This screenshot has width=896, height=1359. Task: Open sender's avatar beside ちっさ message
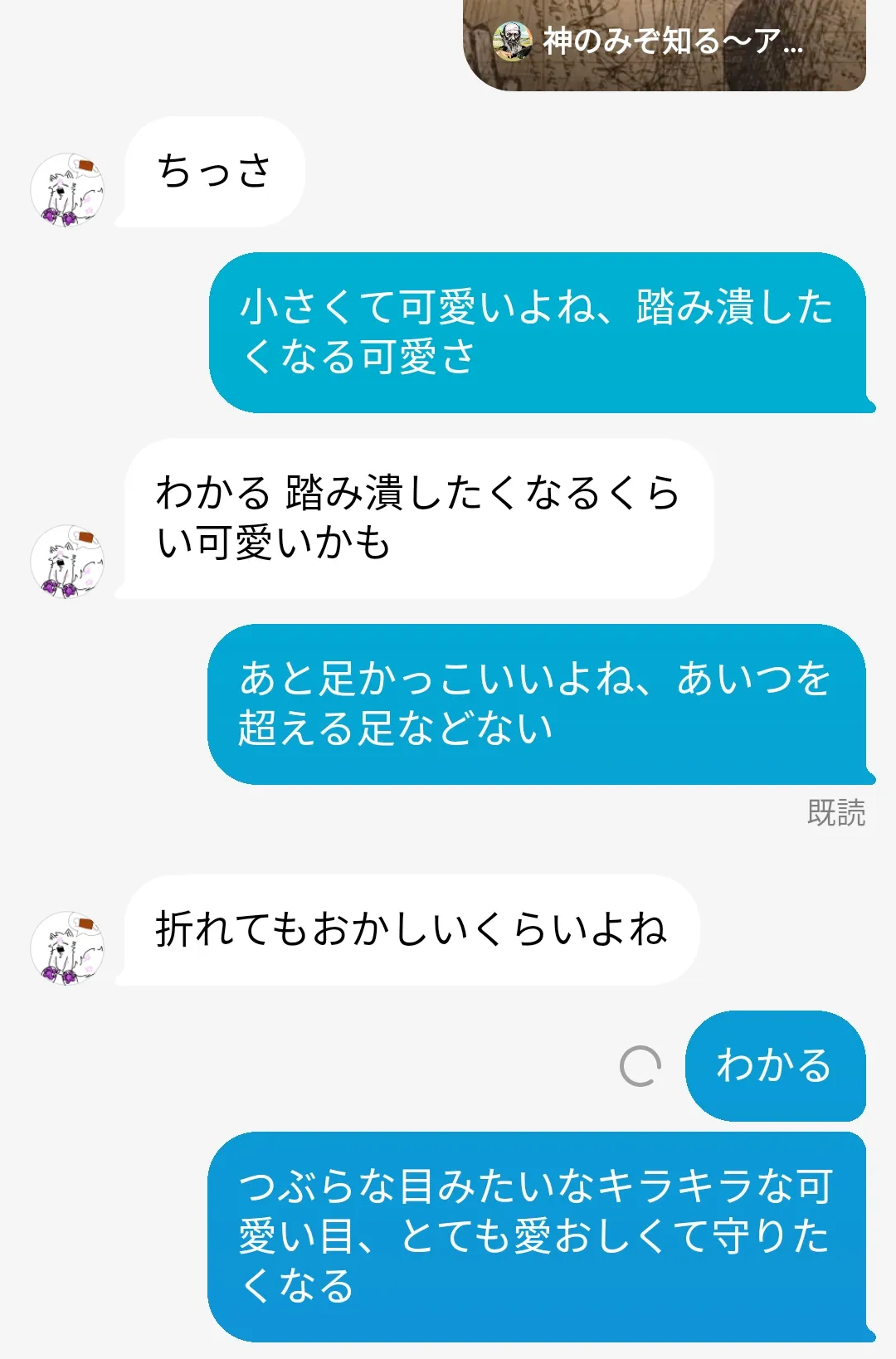tap(67, 190)
